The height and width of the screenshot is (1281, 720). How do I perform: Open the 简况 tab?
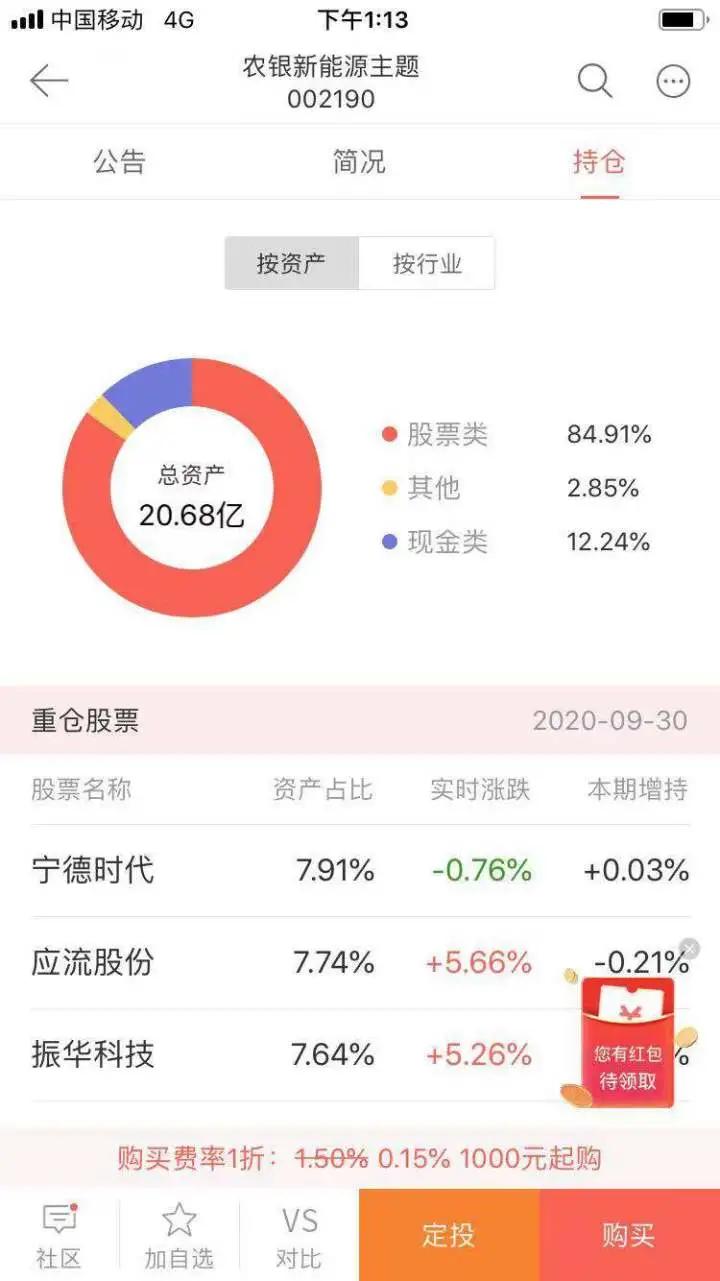[x=358, y=162]
